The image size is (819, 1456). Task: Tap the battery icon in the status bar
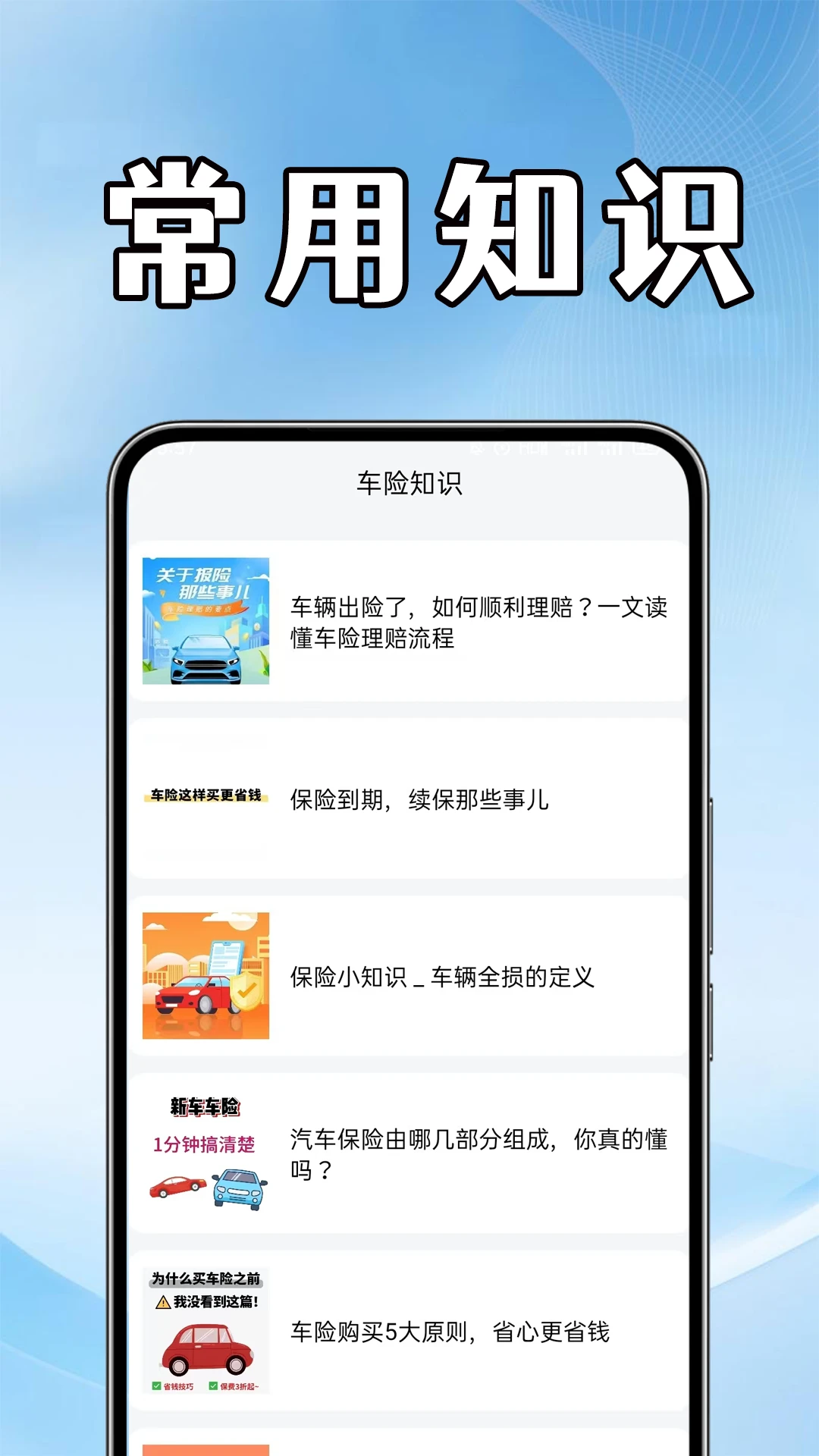tap(646, 447)
